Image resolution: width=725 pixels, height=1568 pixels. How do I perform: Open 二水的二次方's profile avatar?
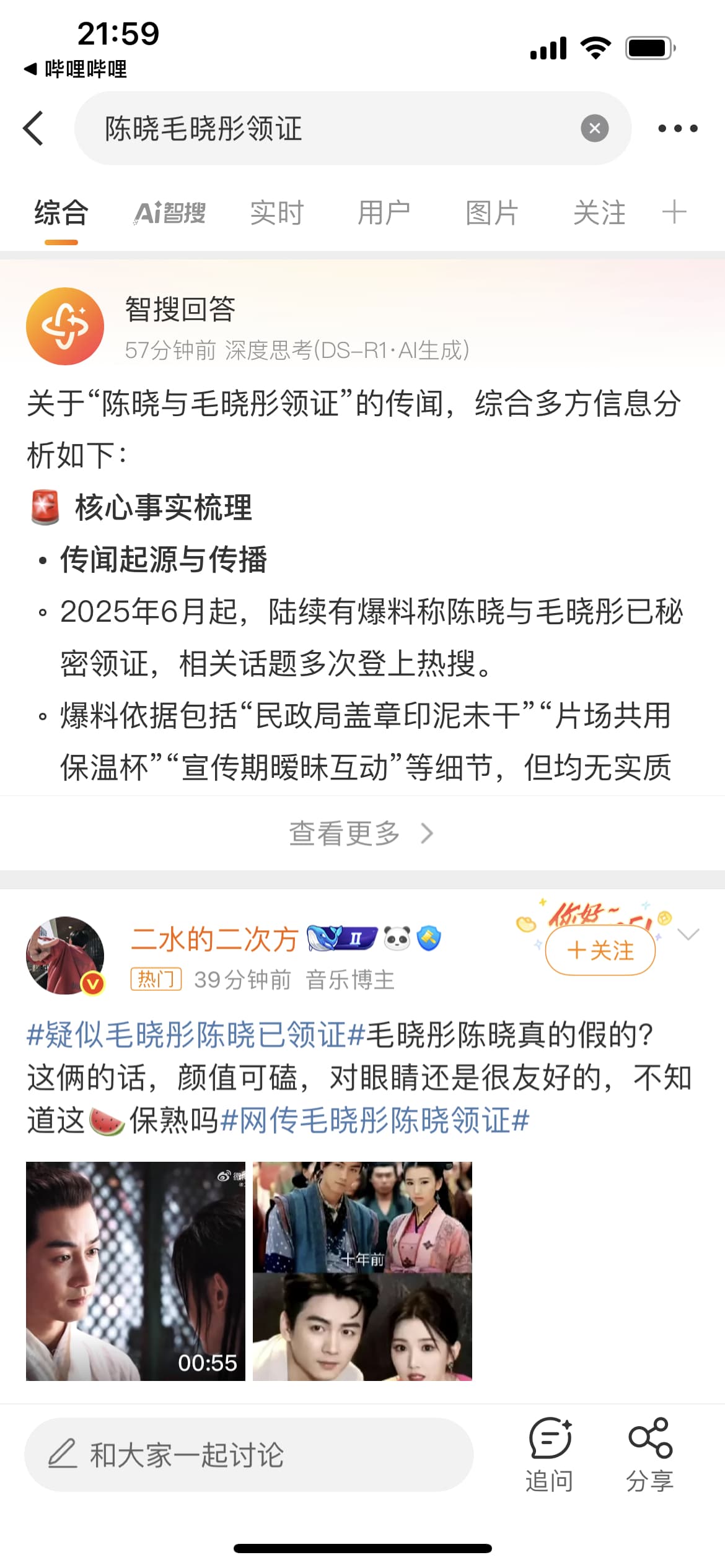(65, 955)
